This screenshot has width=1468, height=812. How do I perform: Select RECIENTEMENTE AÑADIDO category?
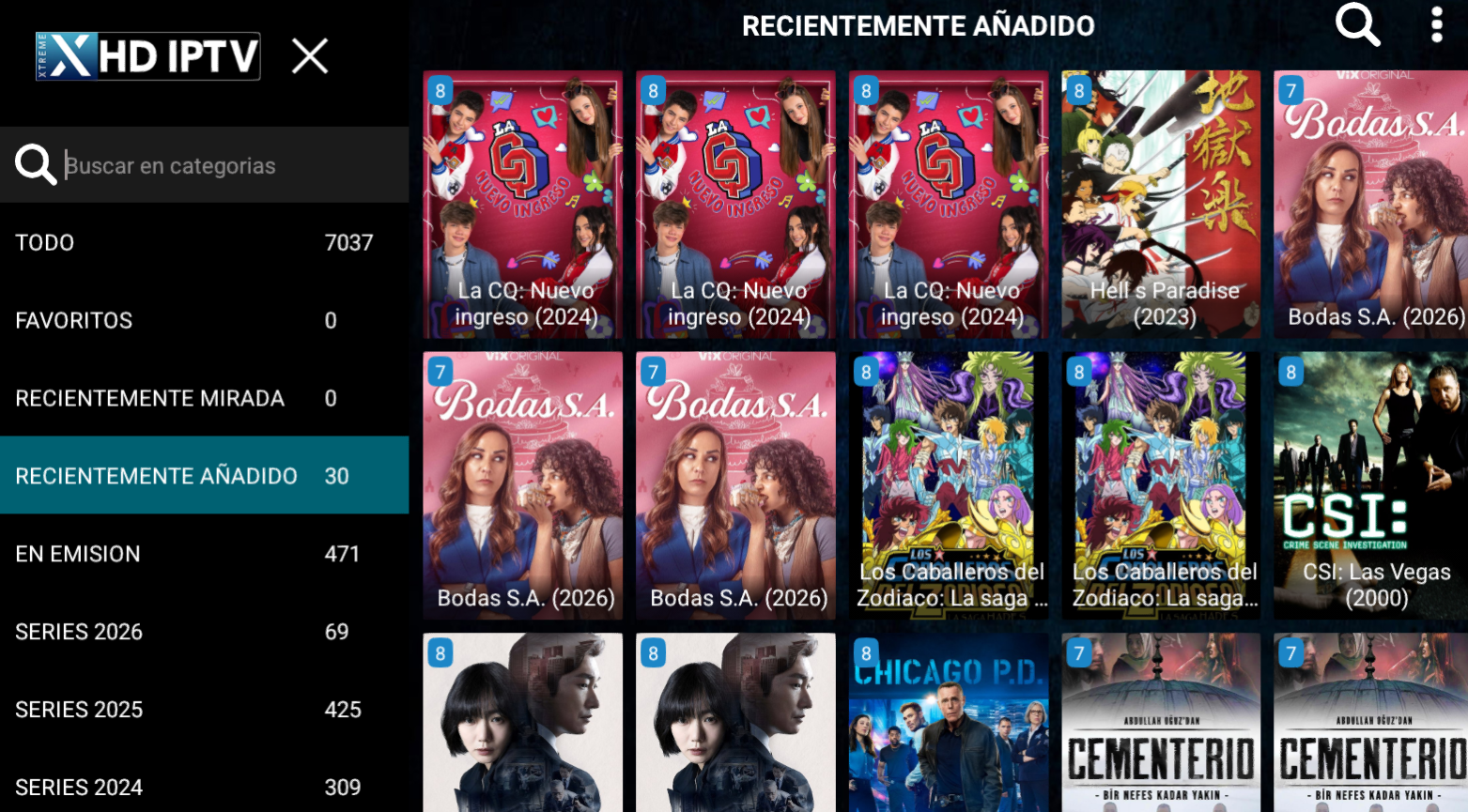click(204, 476)
